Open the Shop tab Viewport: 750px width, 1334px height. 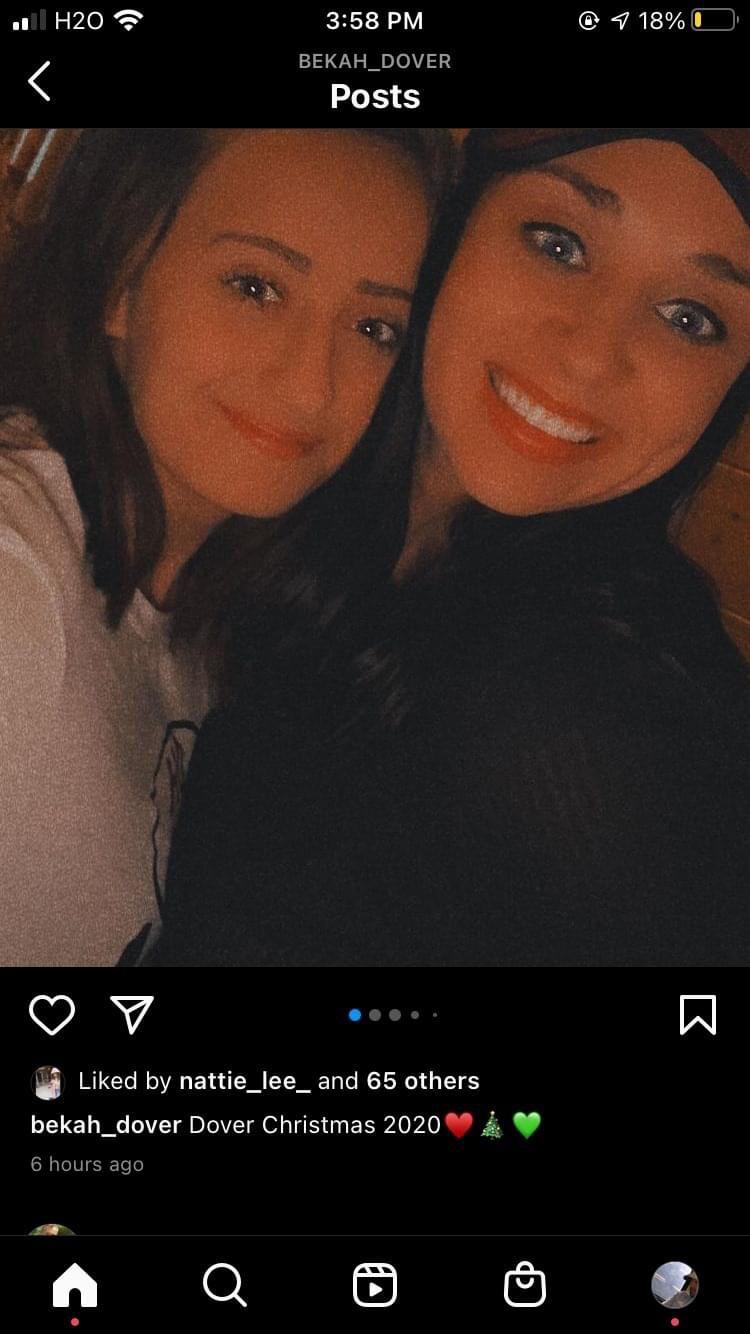point(525,1285)
